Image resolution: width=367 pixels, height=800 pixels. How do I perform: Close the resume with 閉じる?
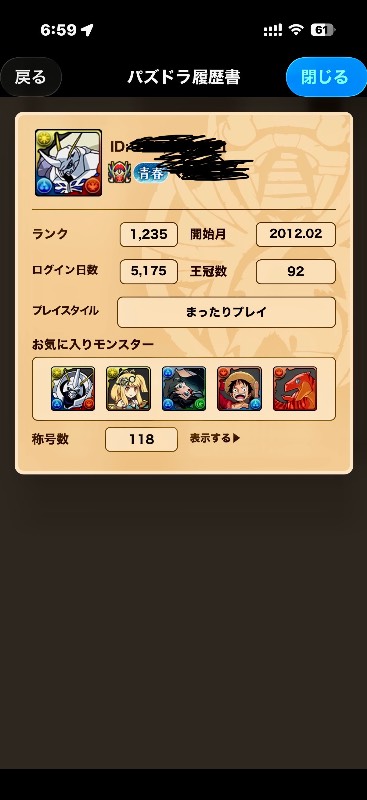326,77
